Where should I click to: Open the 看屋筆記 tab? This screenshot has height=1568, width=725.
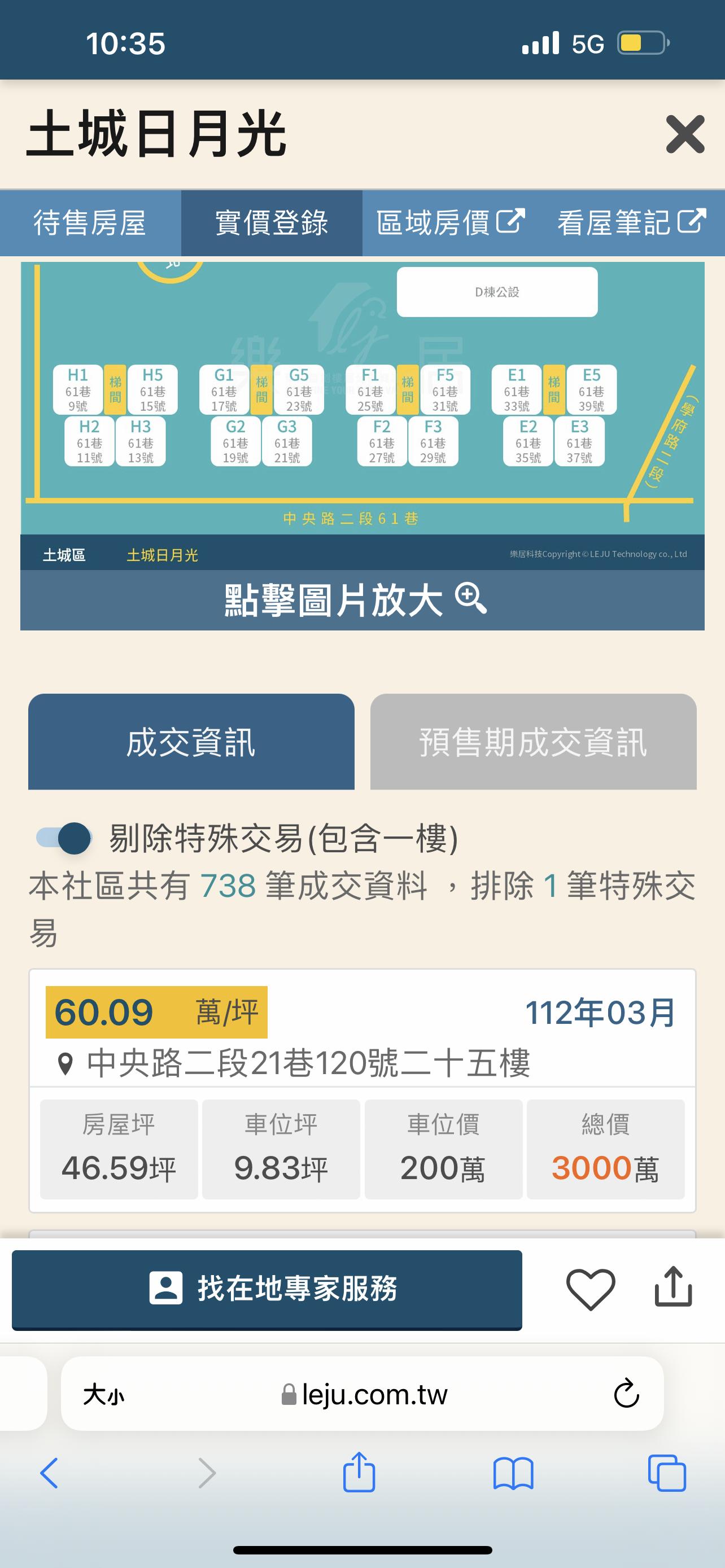(x=632, y=223)
